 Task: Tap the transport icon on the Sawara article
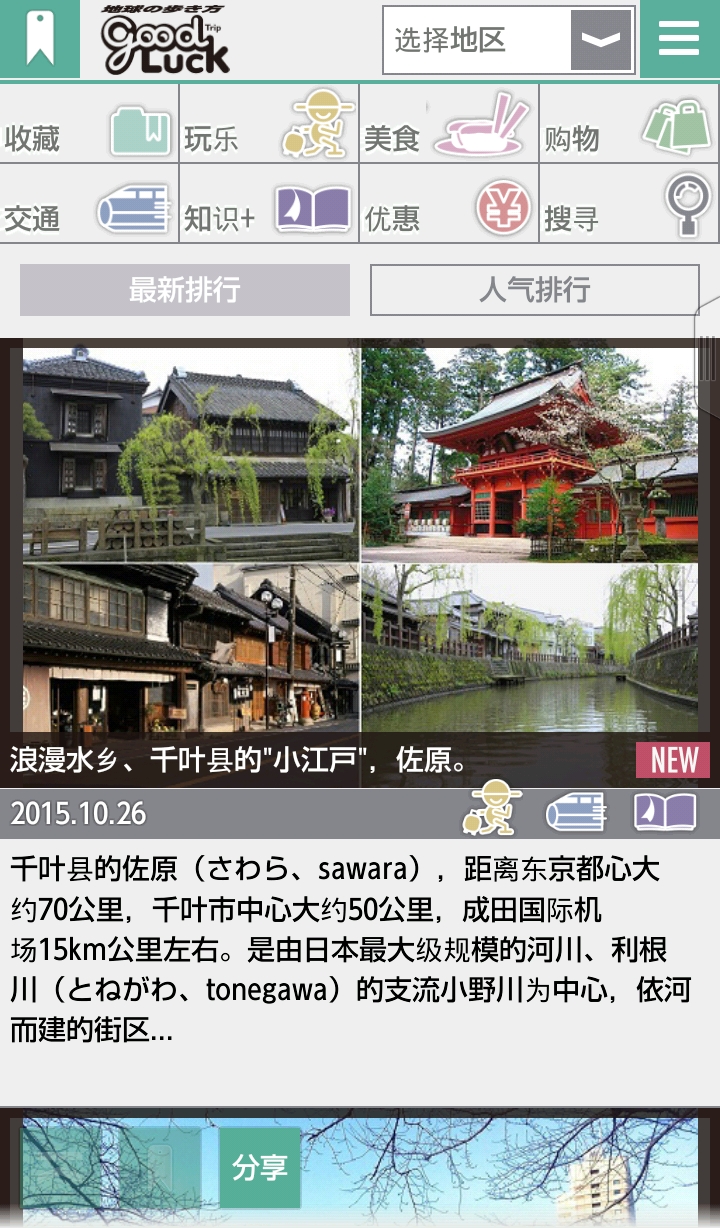tap(573, 813)
